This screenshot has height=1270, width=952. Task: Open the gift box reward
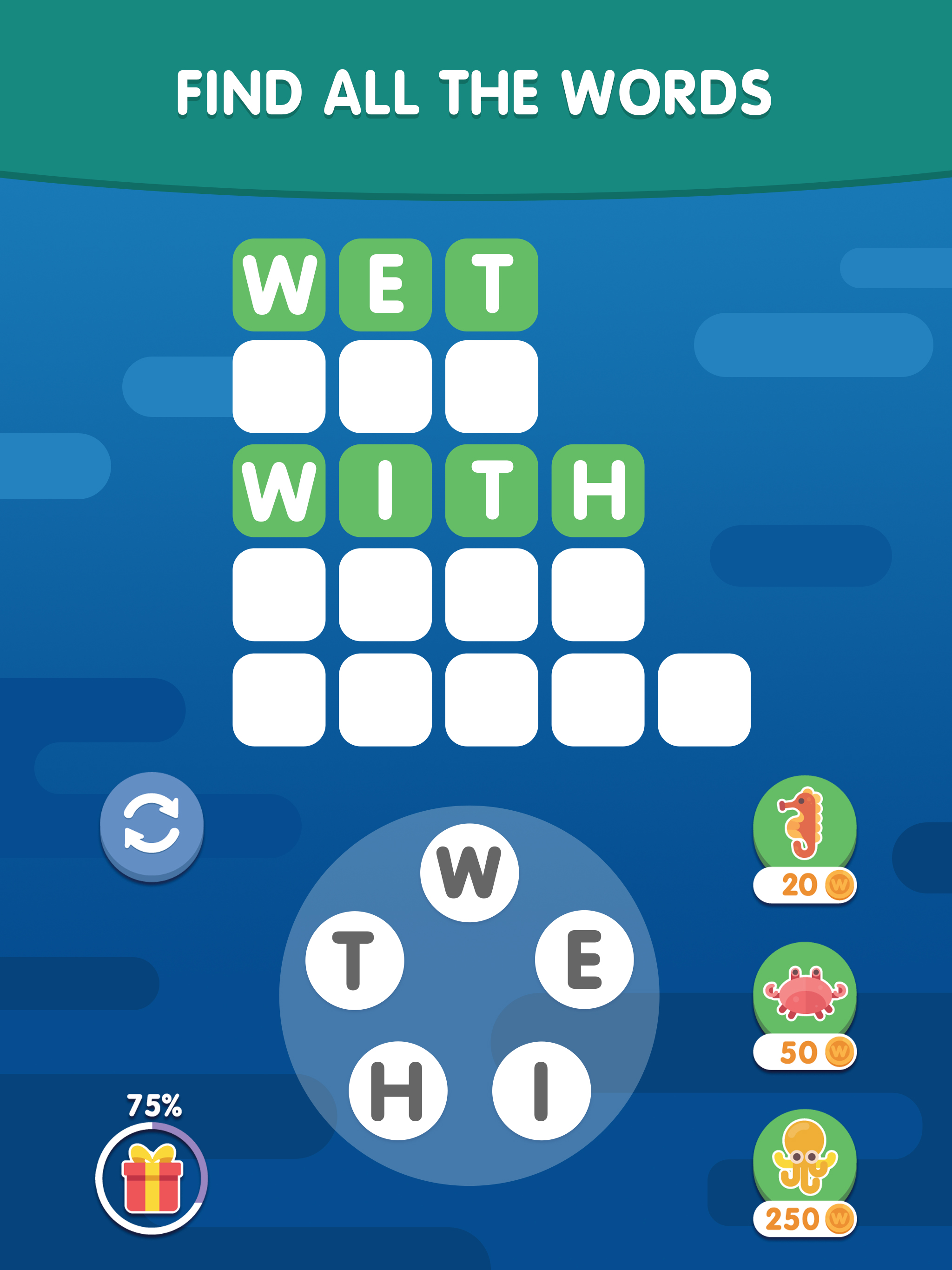152,1177
